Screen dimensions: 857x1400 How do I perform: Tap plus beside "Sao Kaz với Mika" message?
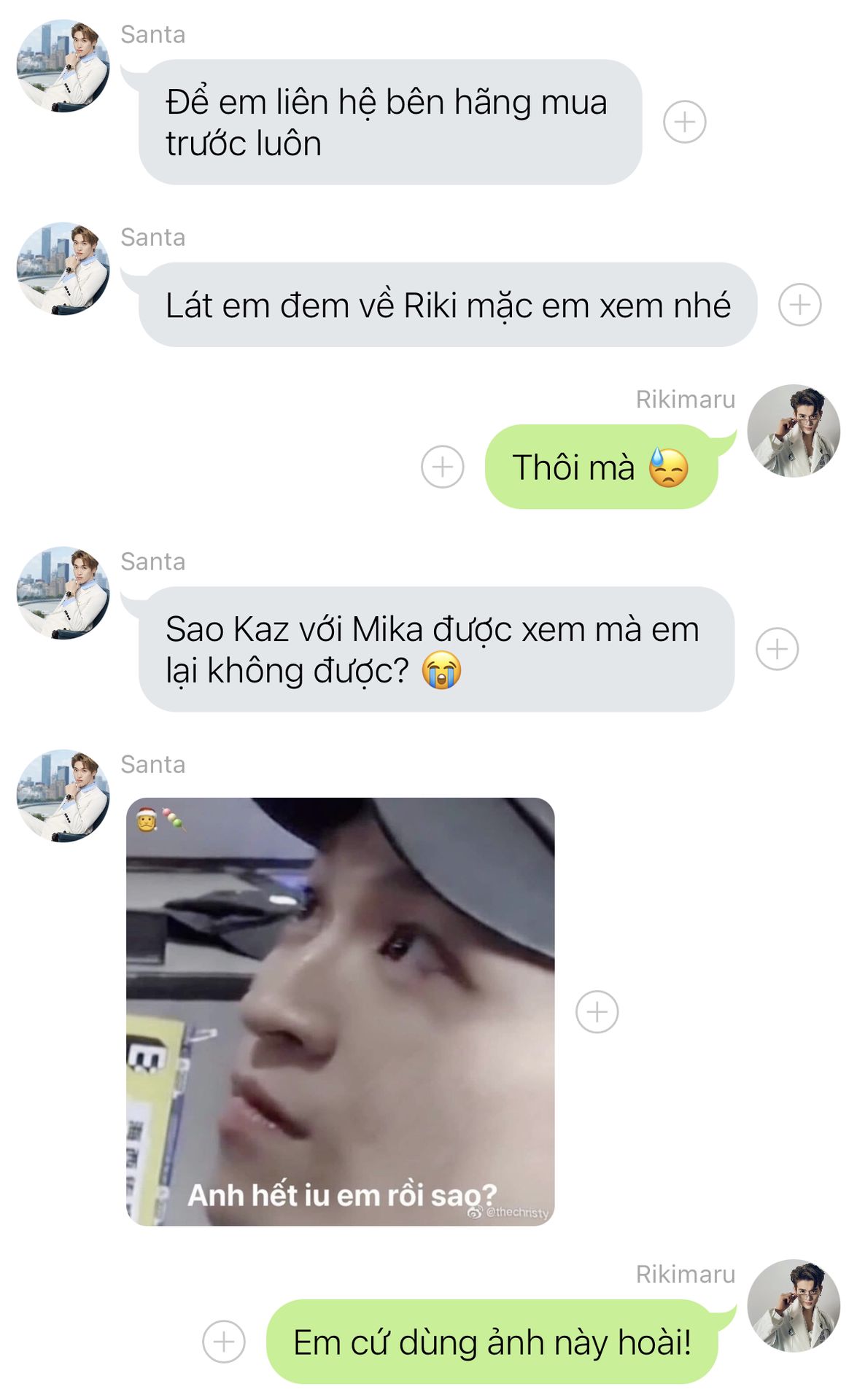pyautogui.click(x=777, y=649)
